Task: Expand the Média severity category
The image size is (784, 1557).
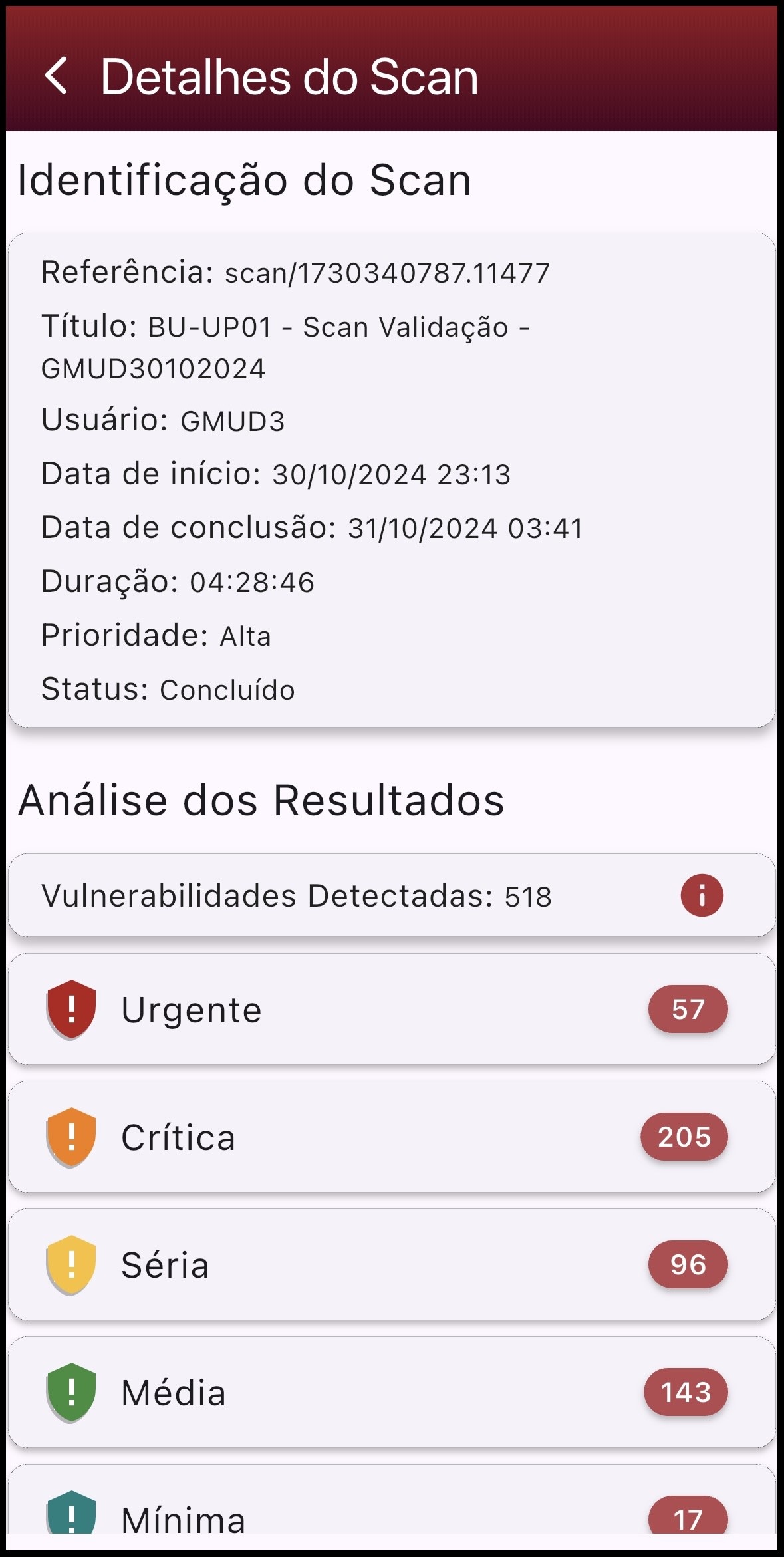Action: coord(392,1393)
